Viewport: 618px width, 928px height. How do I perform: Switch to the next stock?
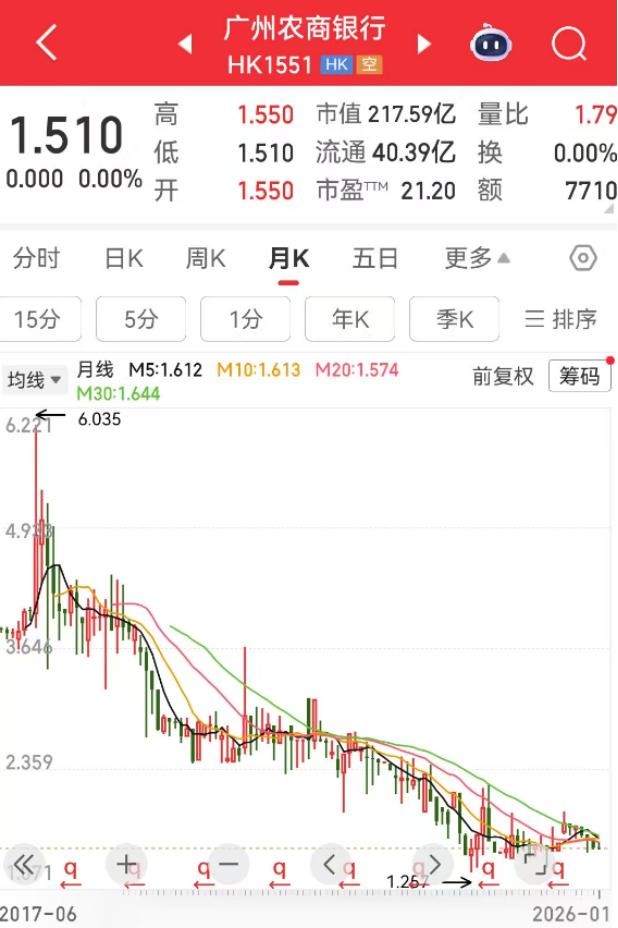424,44
